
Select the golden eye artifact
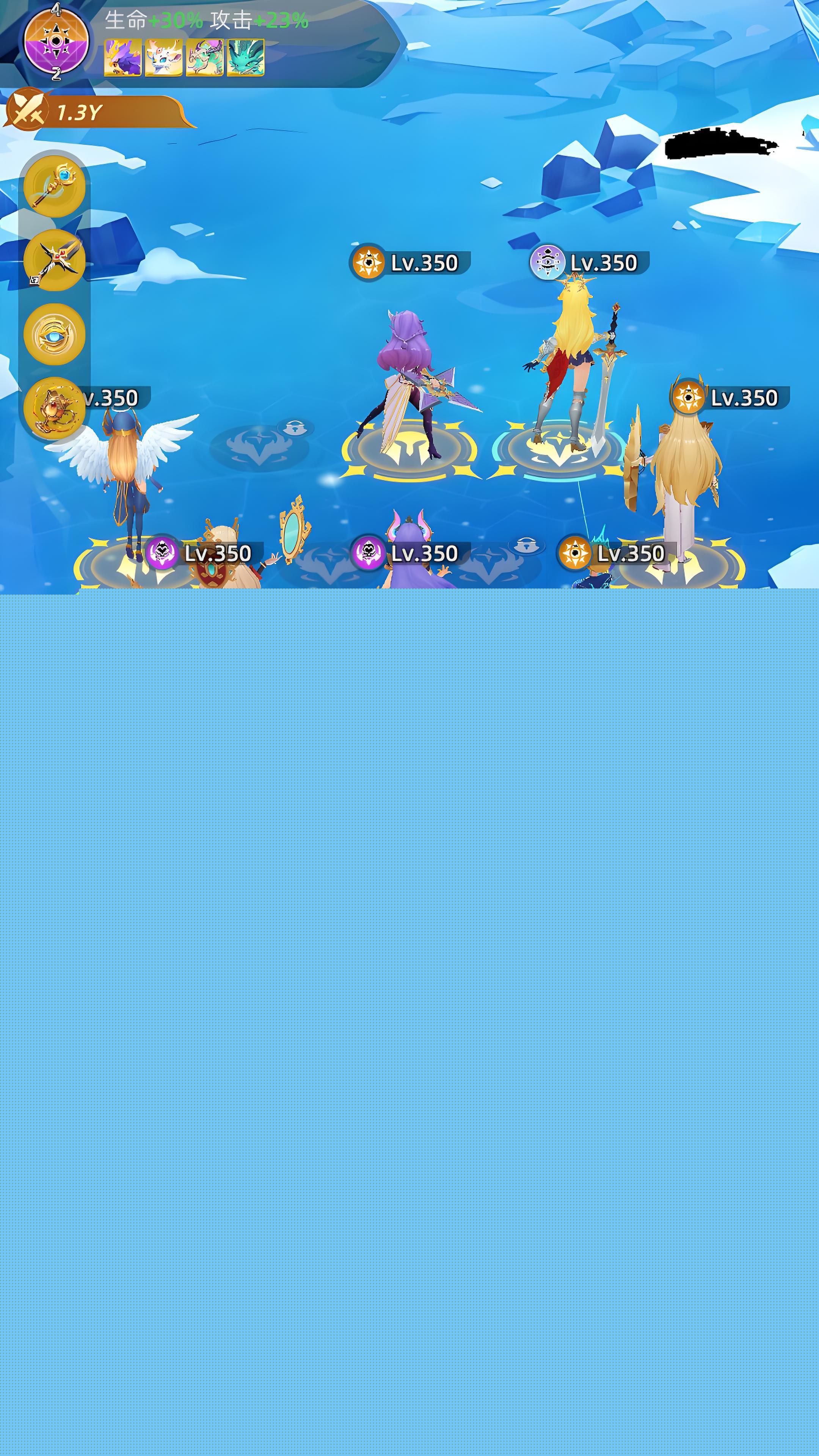54,334
